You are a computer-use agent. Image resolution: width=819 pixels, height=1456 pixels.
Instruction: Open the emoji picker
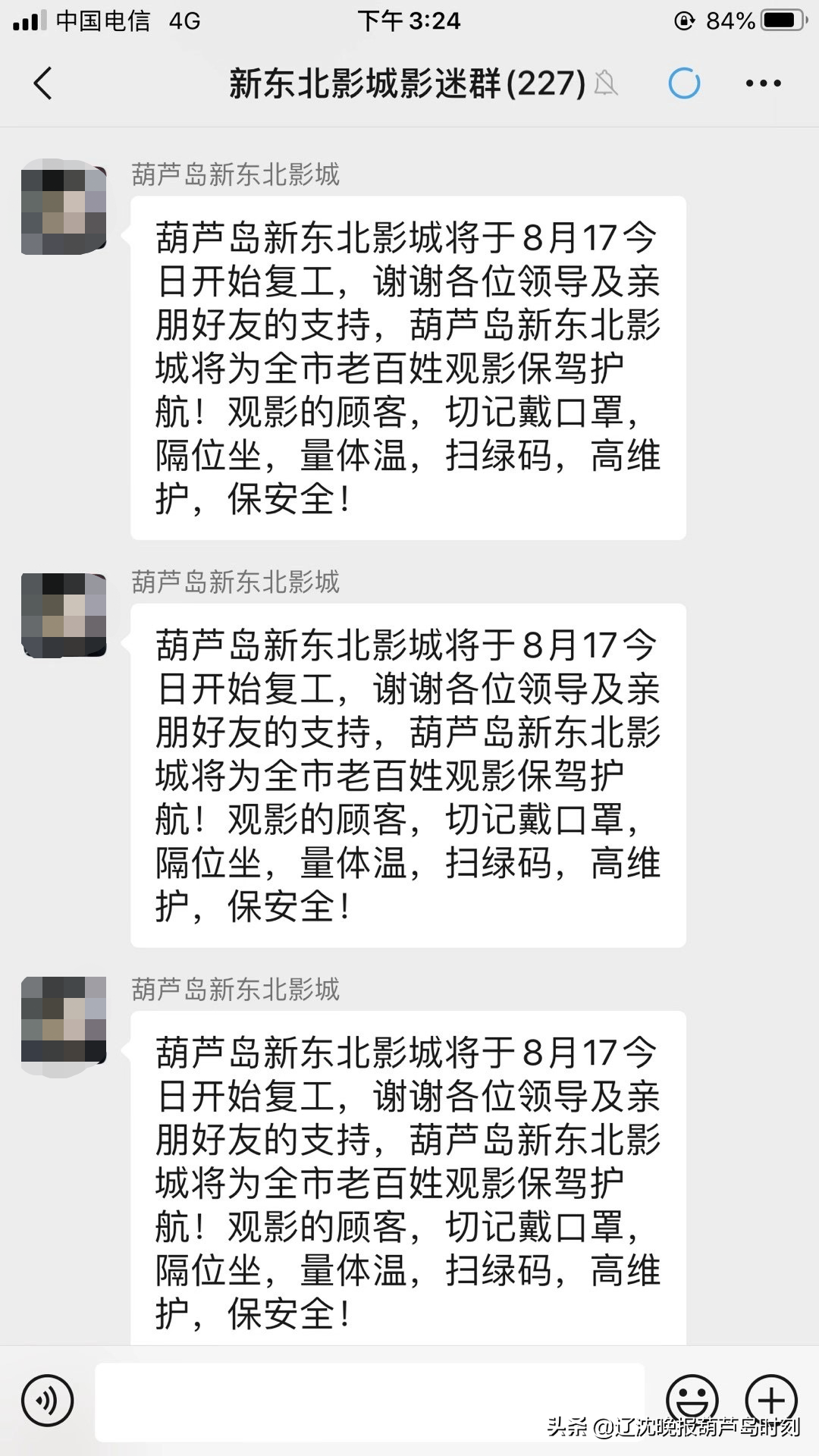[692, 1400]
